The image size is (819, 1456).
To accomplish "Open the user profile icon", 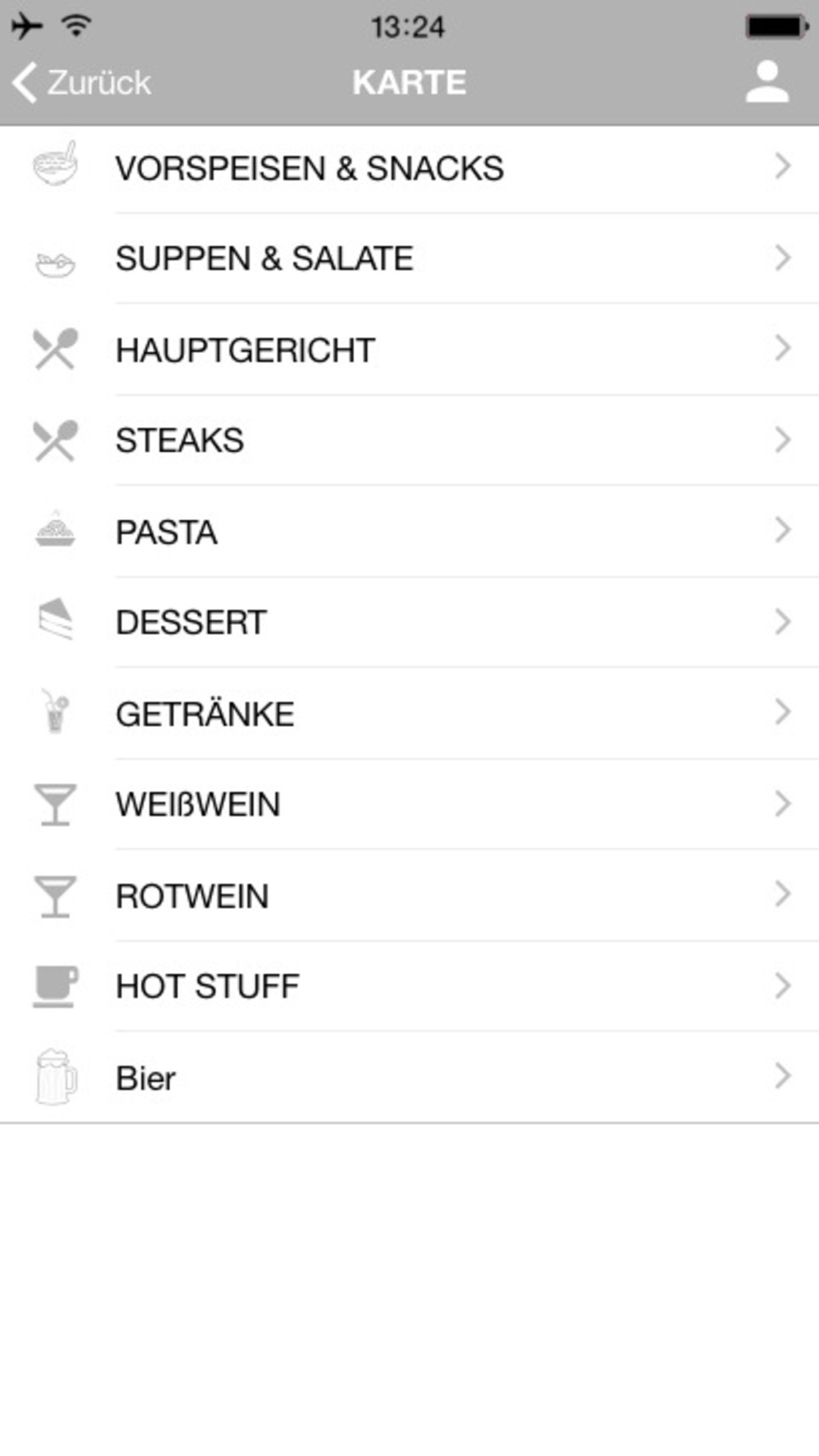I will (767, 82).
